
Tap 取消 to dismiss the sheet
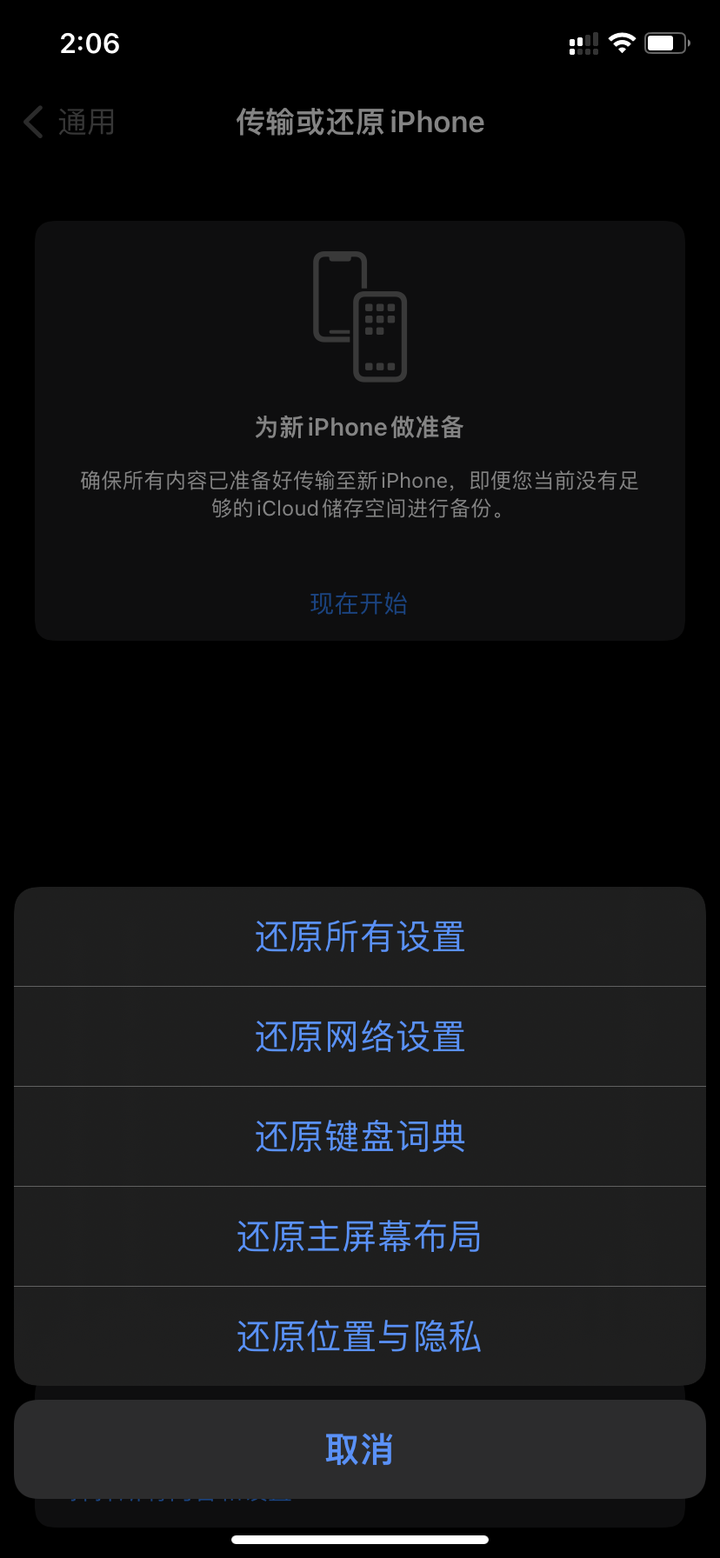pyautogui.click(x=359, y=1449)
